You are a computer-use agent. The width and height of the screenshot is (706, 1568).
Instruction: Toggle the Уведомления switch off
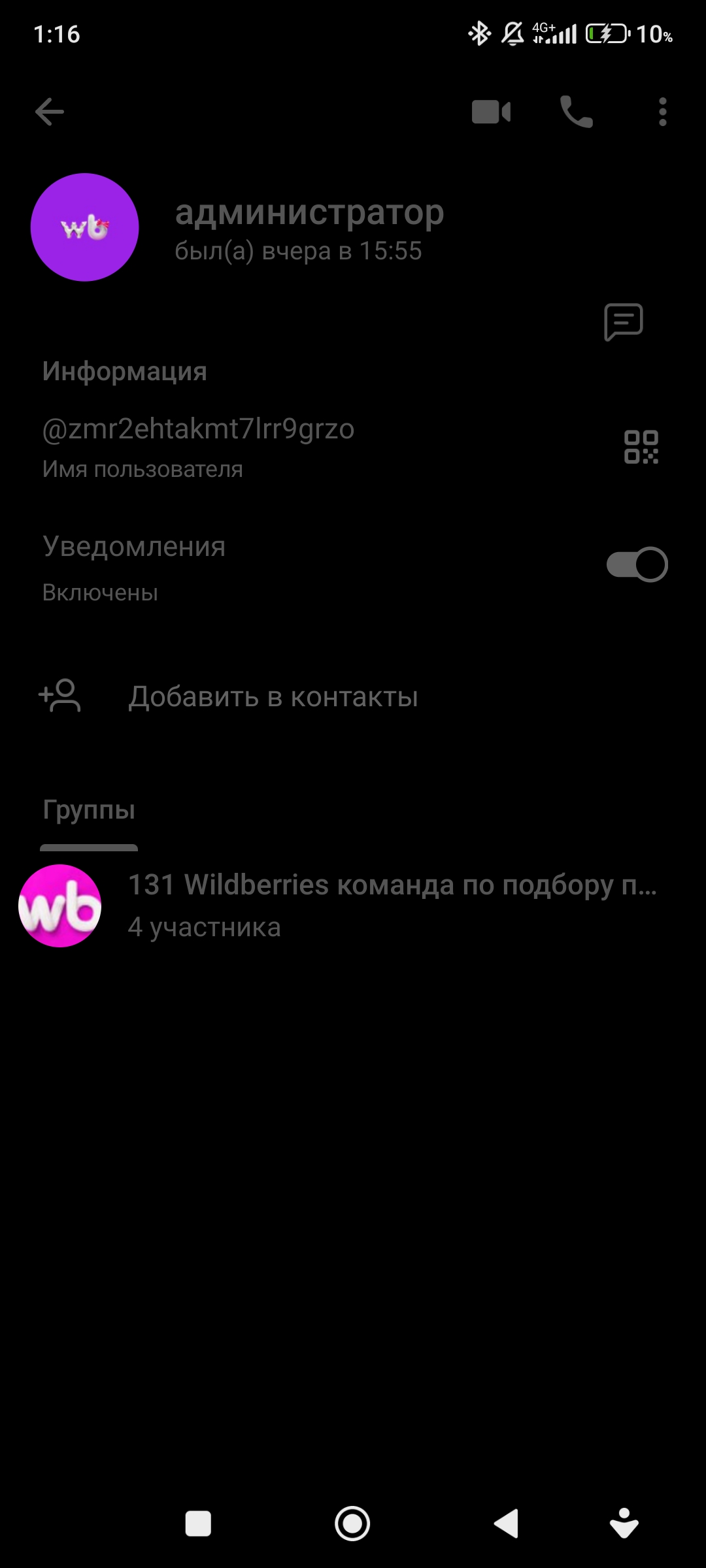637,564
